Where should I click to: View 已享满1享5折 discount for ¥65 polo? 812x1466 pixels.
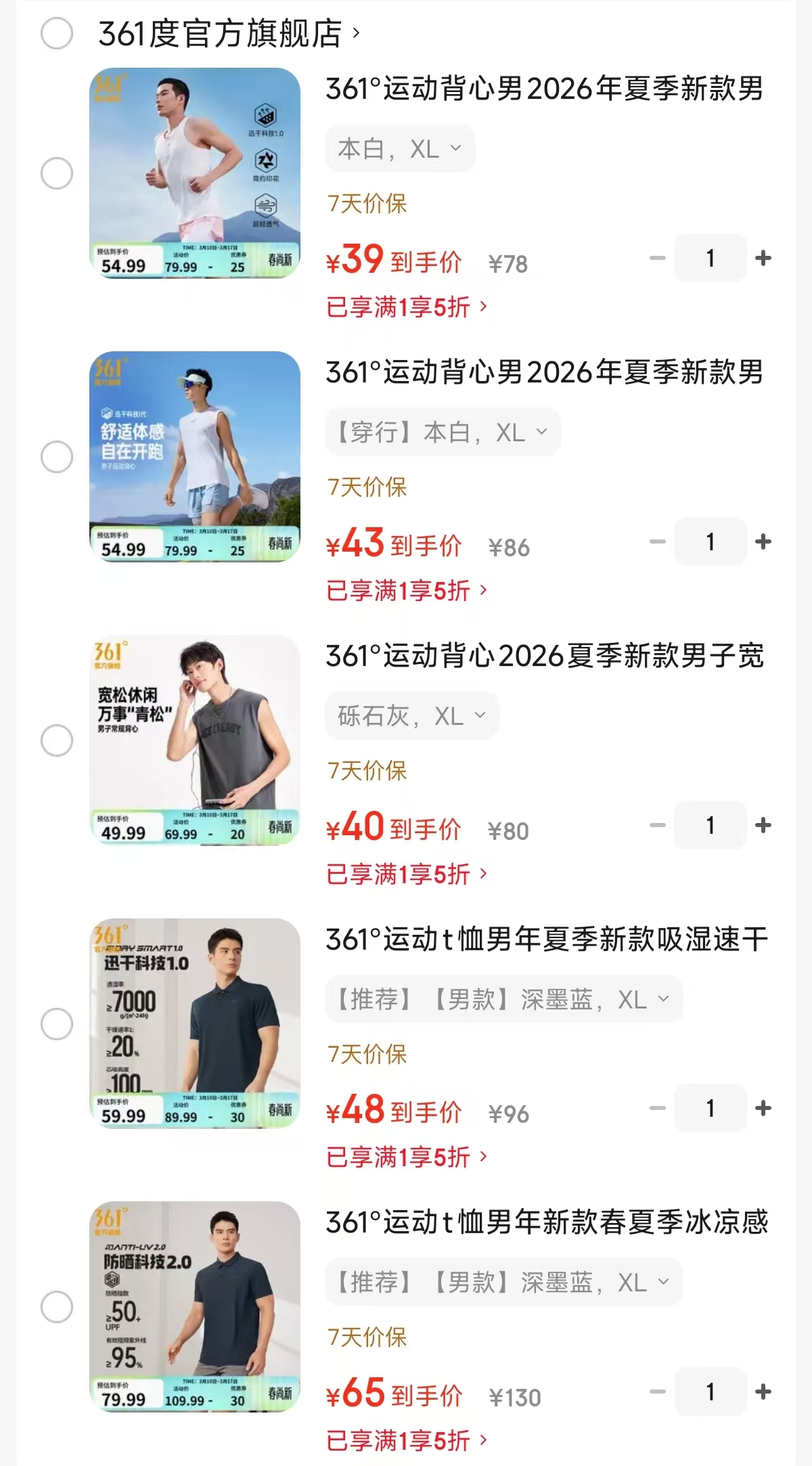click(x=406, y=1440)
